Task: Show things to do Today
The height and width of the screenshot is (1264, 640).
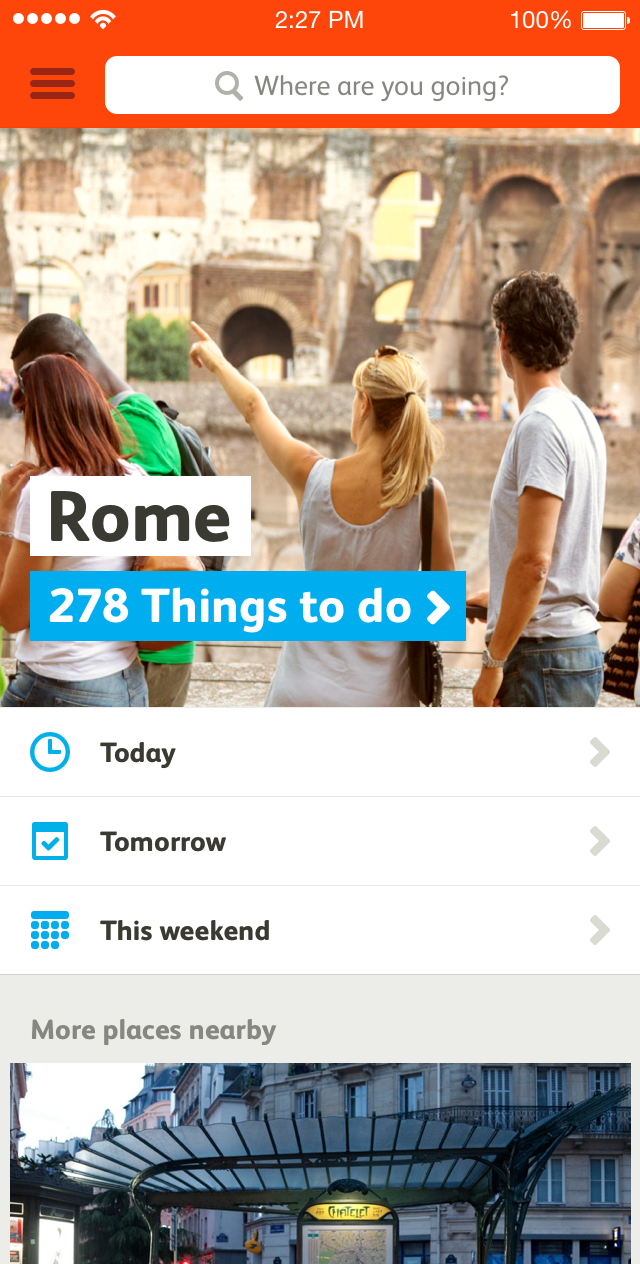Action: click(320, 752)
